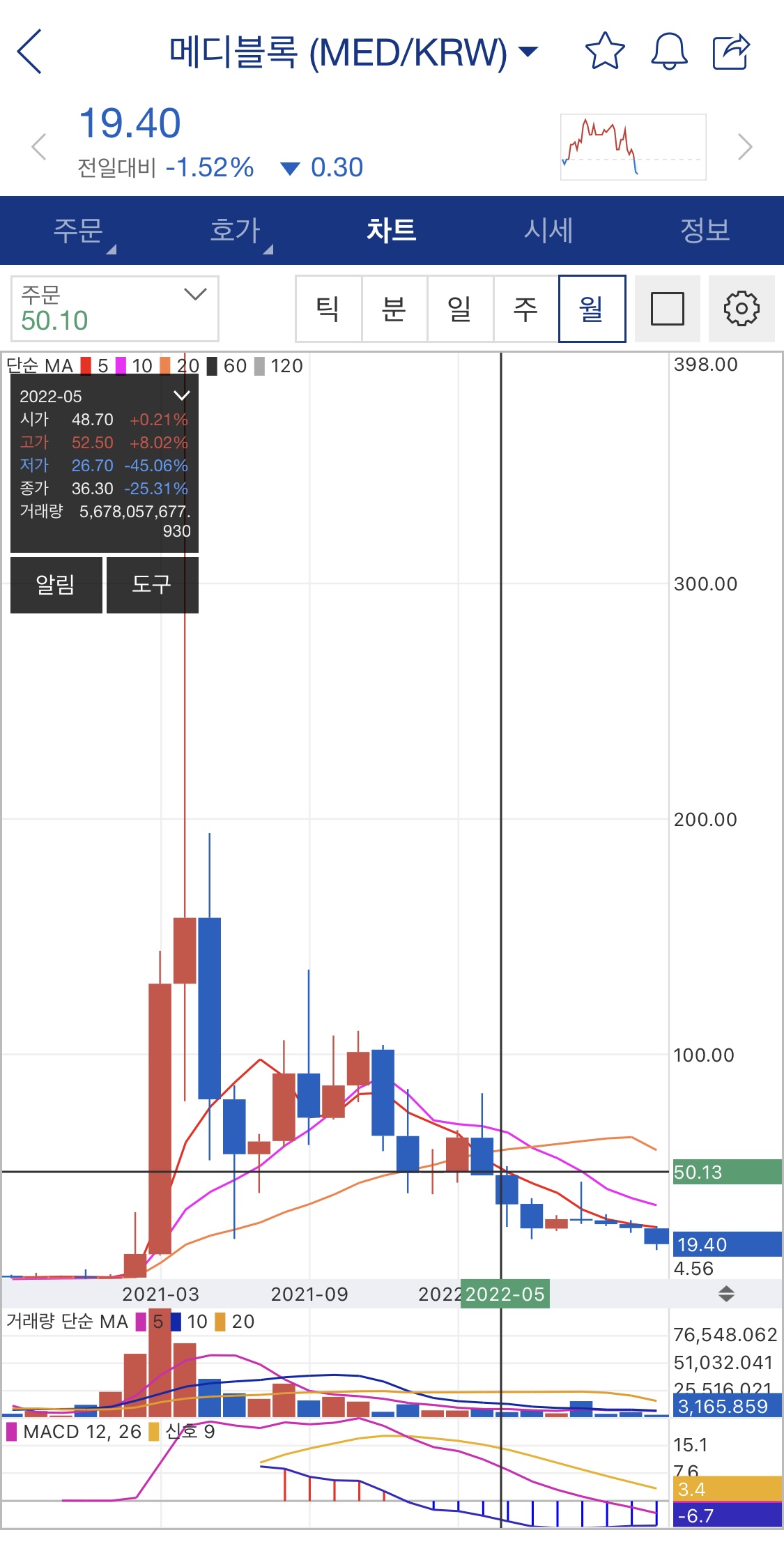The image size is (784, 1551).
Task: Open price alert bell icon
Action: [x=669, y=51]
